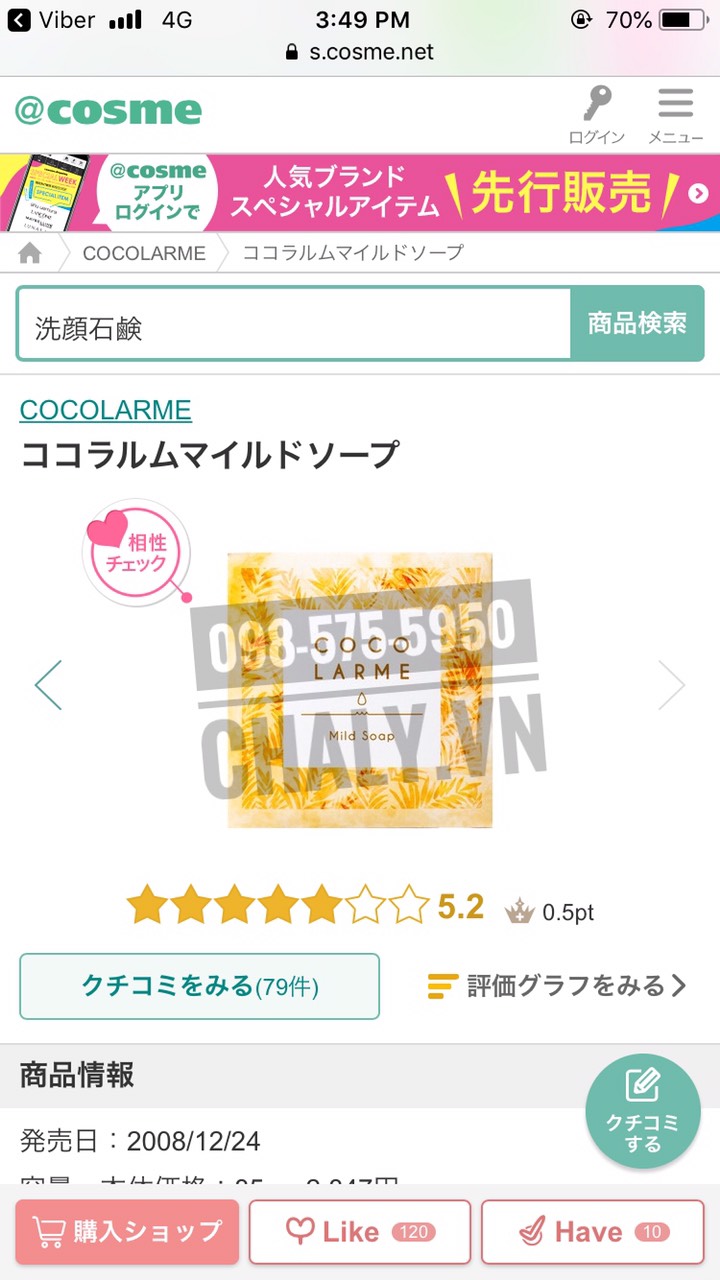Open the ログイン login key icon
Screen dimensions: 720x1280
[x=597, y=115]
